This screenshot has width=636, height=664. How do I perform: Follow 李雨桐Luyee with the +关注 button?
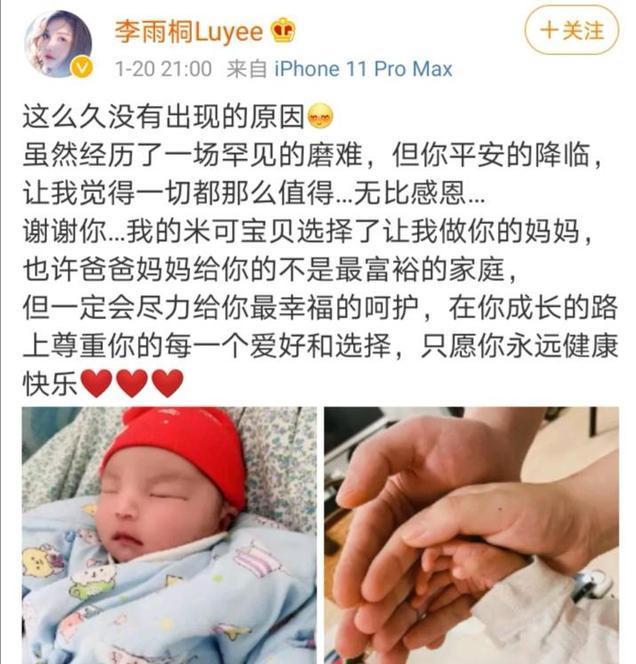point(571,30)
